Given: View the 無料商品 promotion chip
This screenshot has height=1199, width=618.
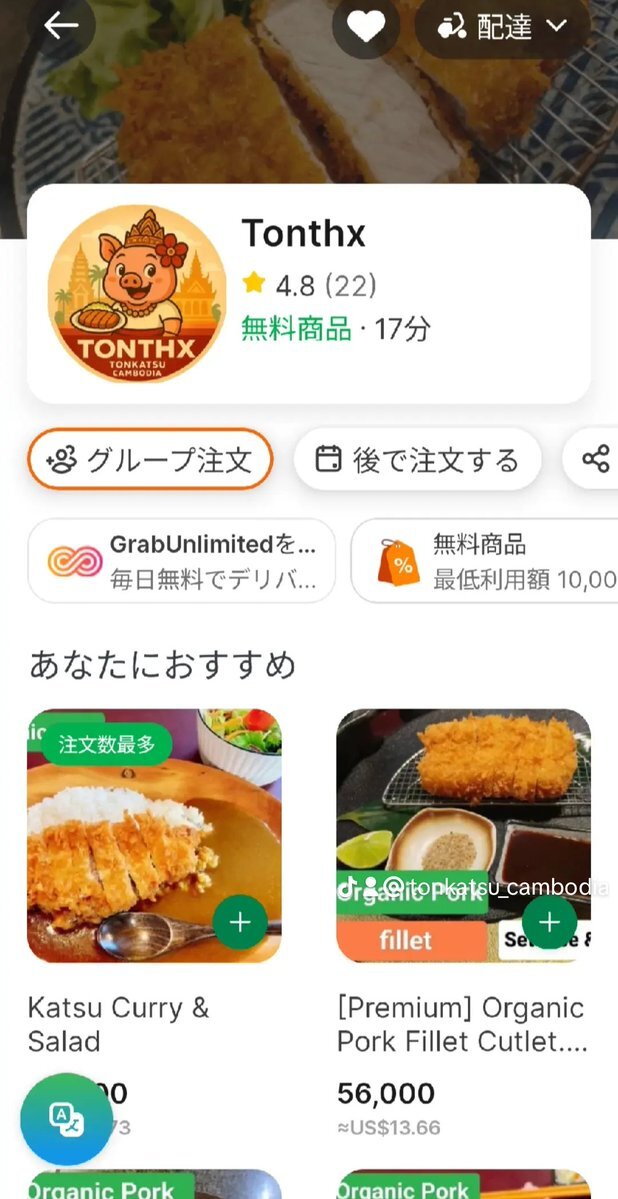Looking at the screenshot, I should tap(490, 561).
